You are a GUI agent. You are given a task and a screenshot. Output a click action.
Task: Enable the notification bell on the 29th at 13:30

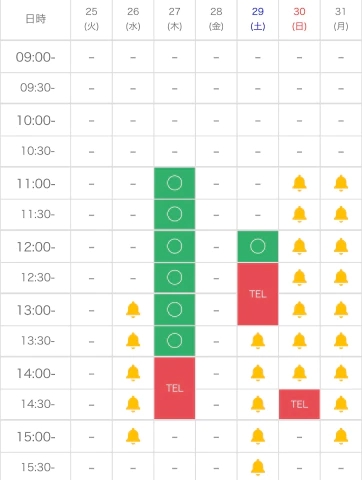258,341
